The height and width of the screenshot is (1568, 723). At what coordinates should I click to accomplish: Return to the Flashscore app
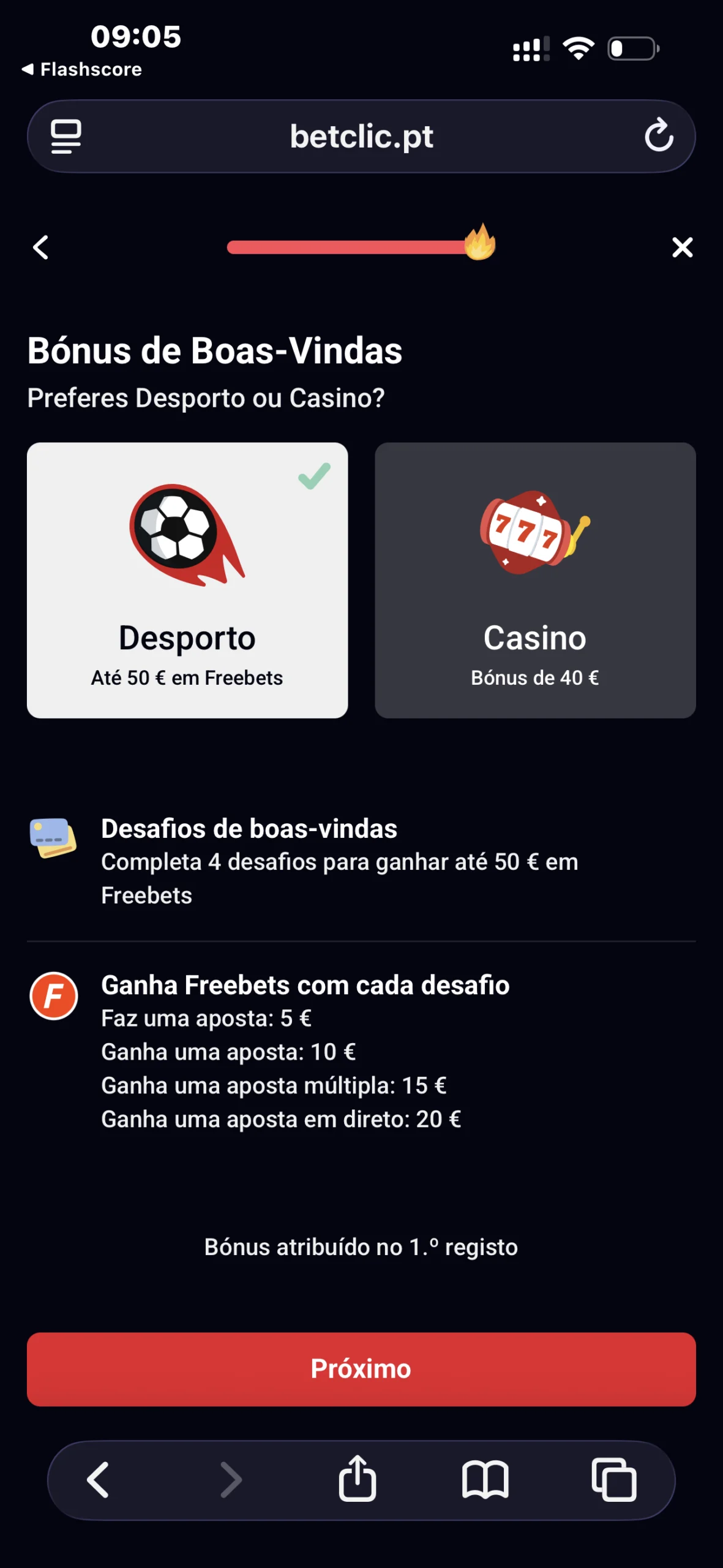point(82,70)
